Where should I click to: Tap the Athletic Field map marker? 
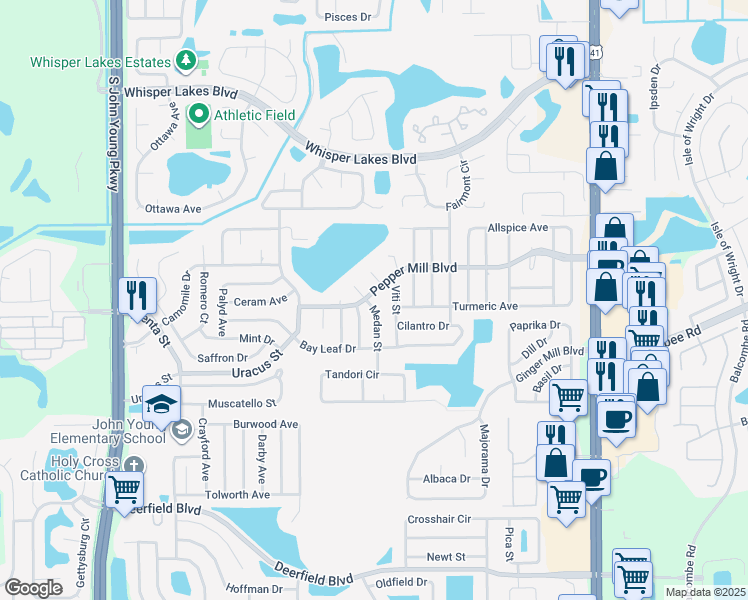[x=198, y=115]
